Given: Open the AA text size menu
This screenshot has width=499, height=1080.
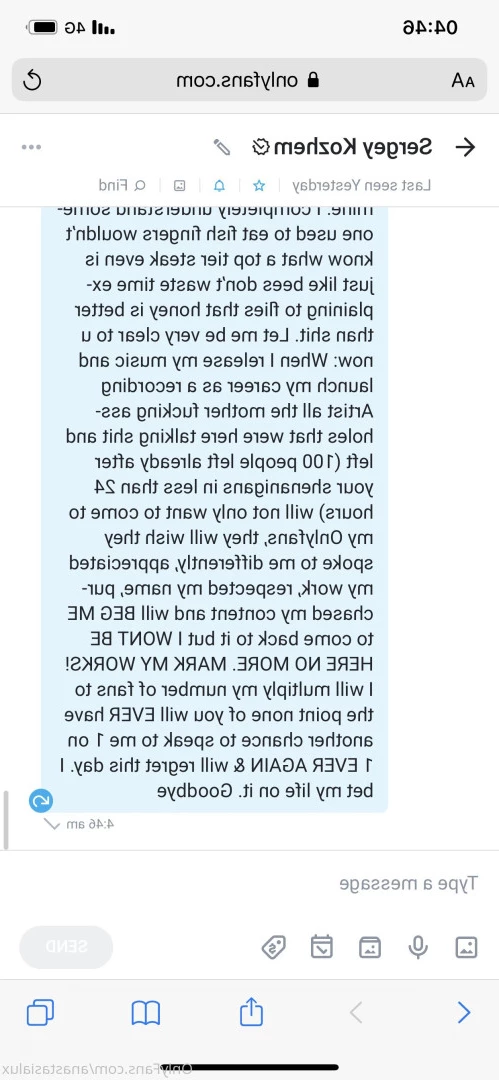Looking at the screenshot, I should point(462,81).
